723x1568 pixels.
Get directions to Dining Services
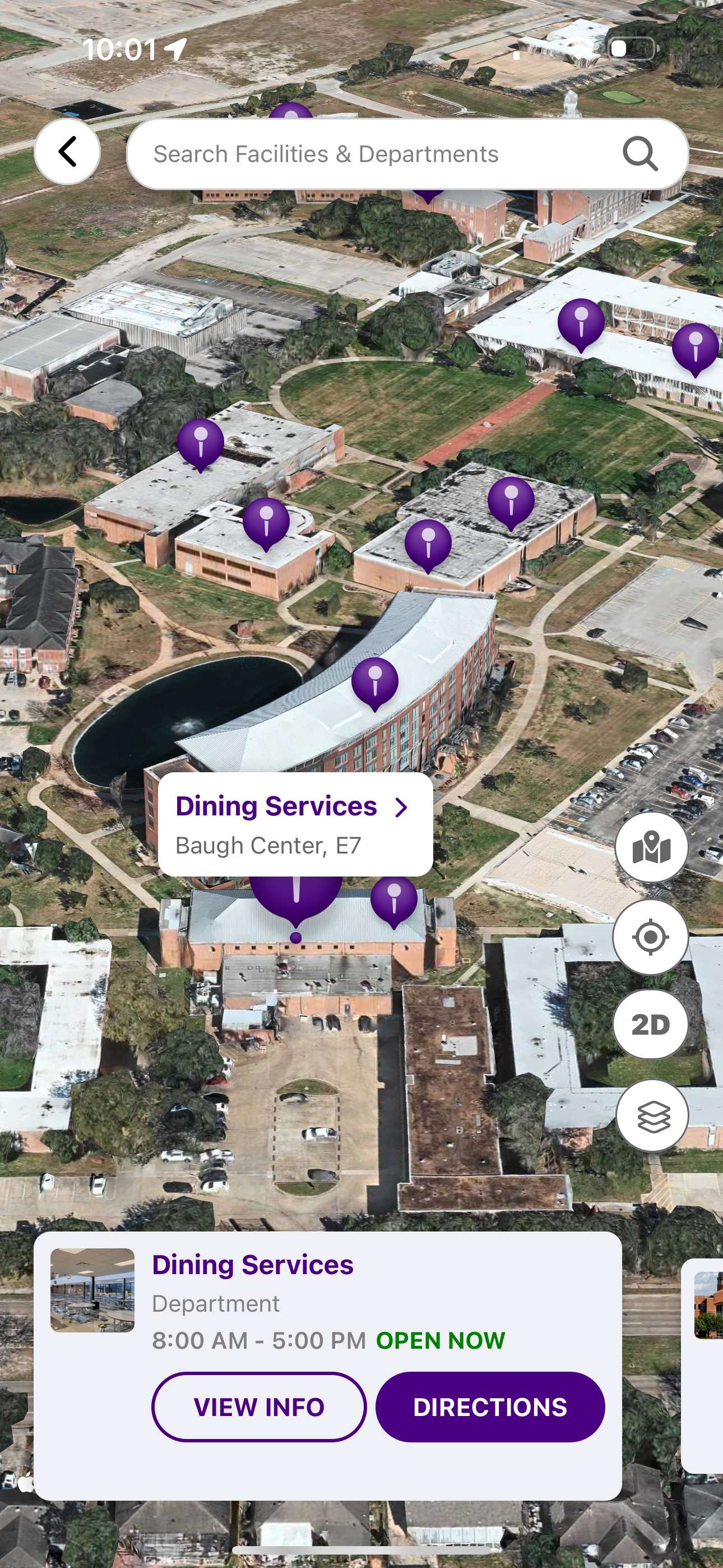(490, 1406)
